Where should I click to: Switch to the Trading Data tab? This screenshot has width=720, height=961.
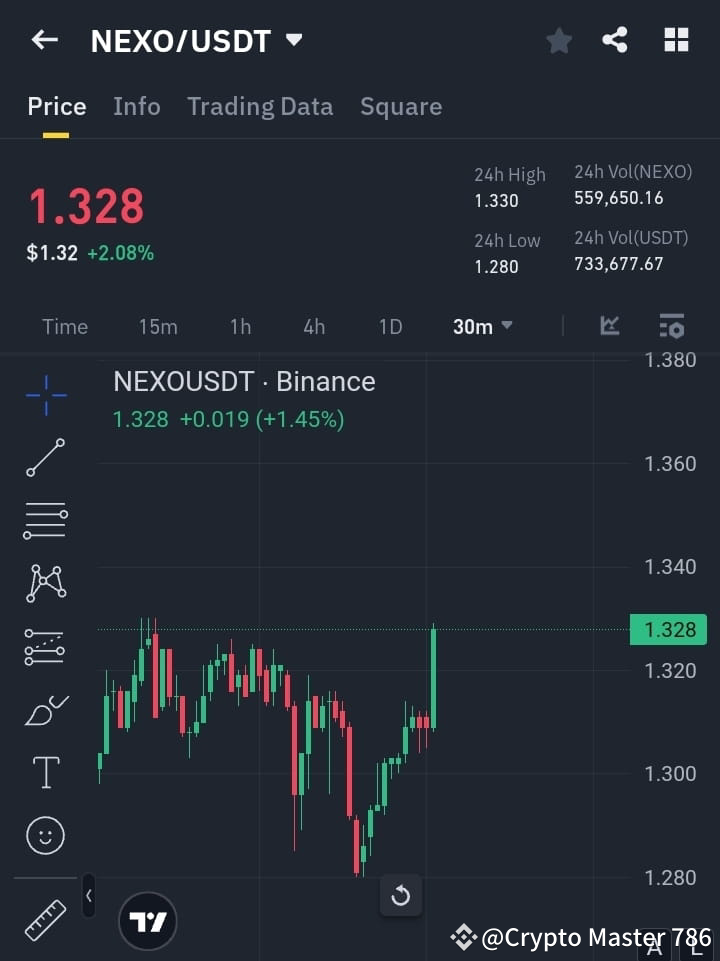pyautogui.click(x=260, y=106)
